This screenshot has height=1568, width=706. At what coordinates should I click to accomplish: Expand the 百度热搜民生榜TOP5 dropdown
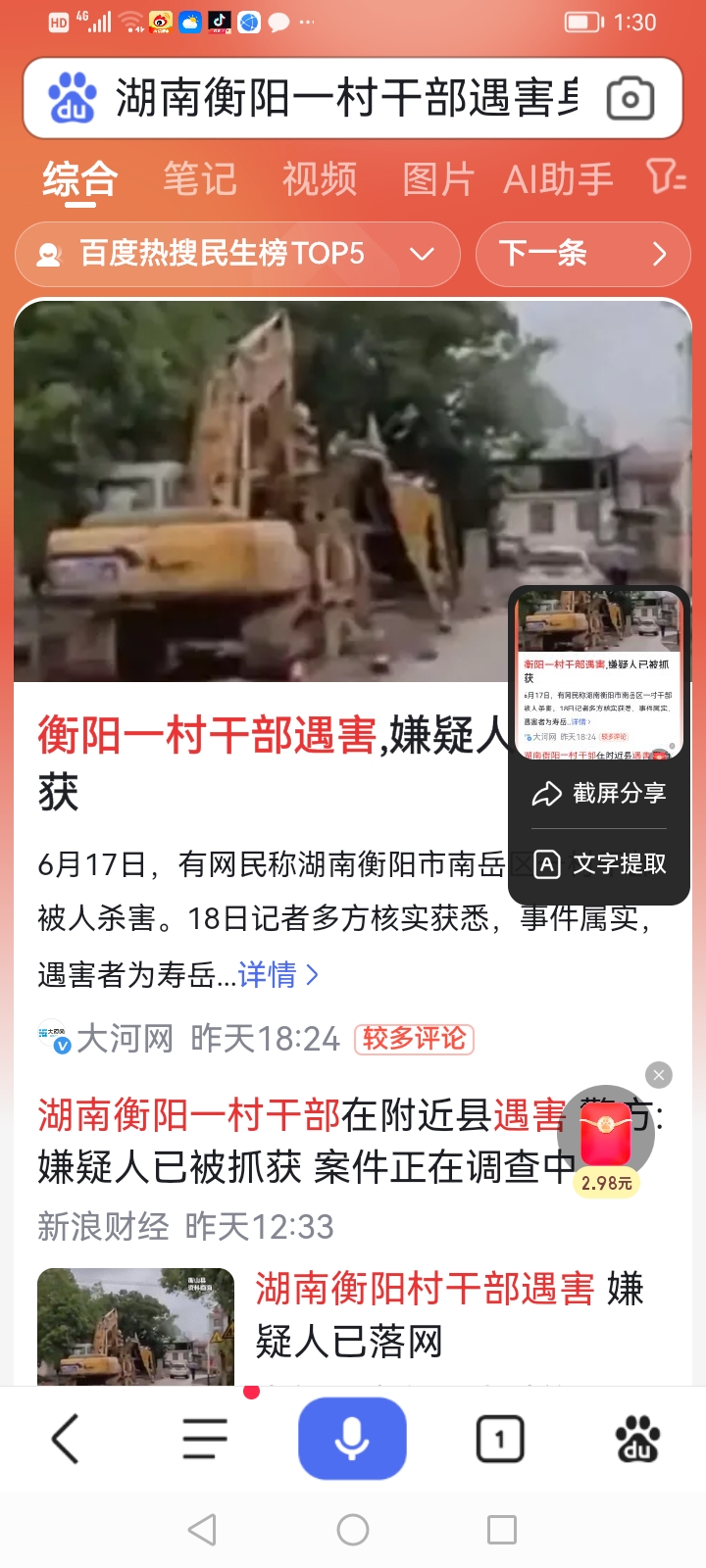click(x=422, y=254)
